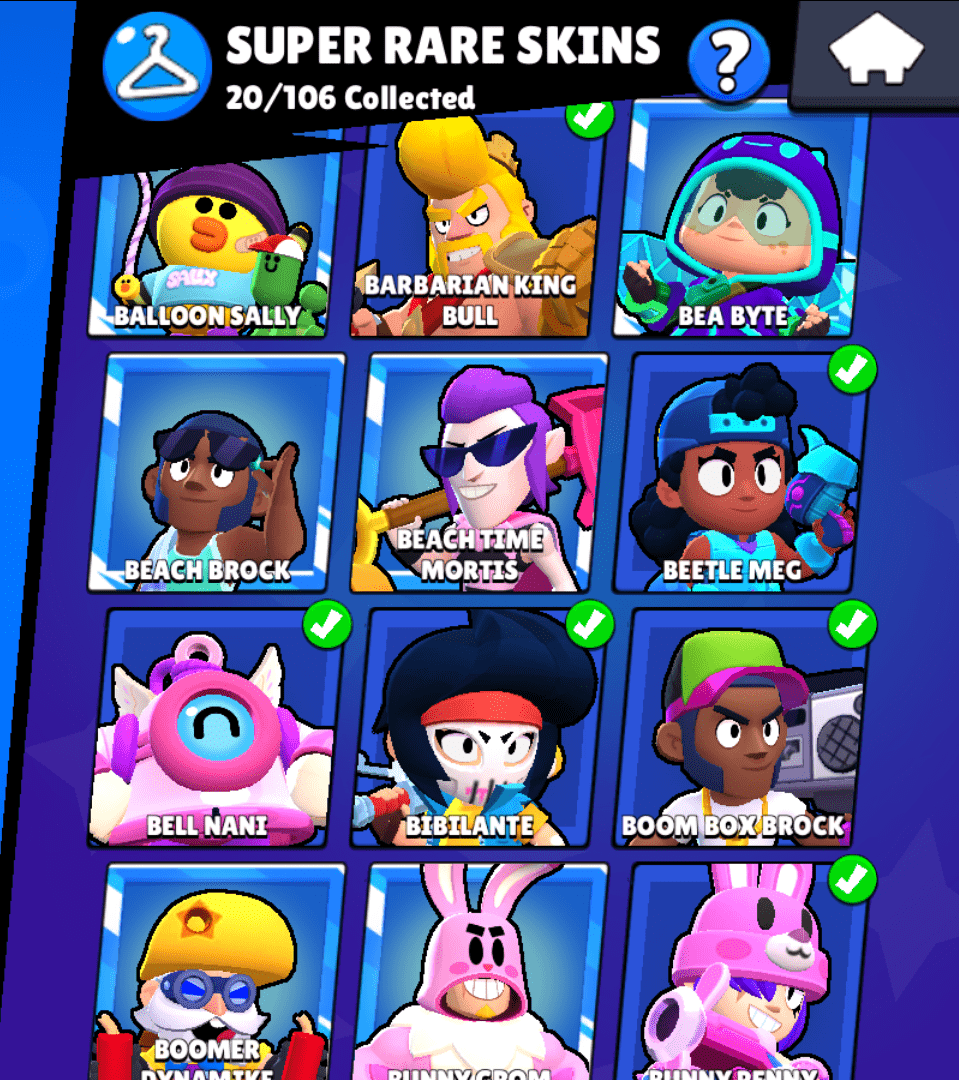
Task: Open the question mark help button
Action: (x=729, y=60)
